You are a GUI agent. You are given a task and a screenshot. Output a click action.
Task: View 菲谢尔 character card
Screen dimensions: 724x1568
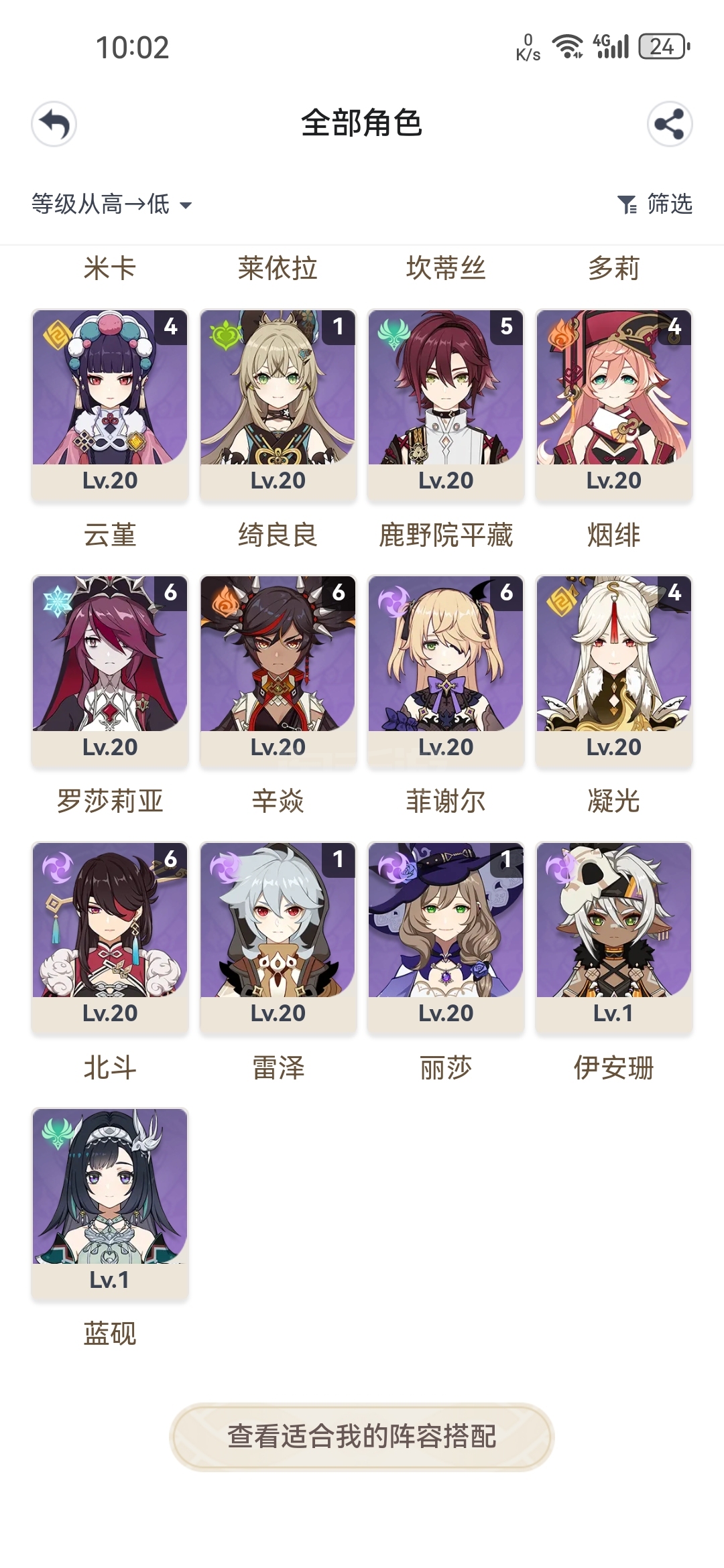click(446, 671)
